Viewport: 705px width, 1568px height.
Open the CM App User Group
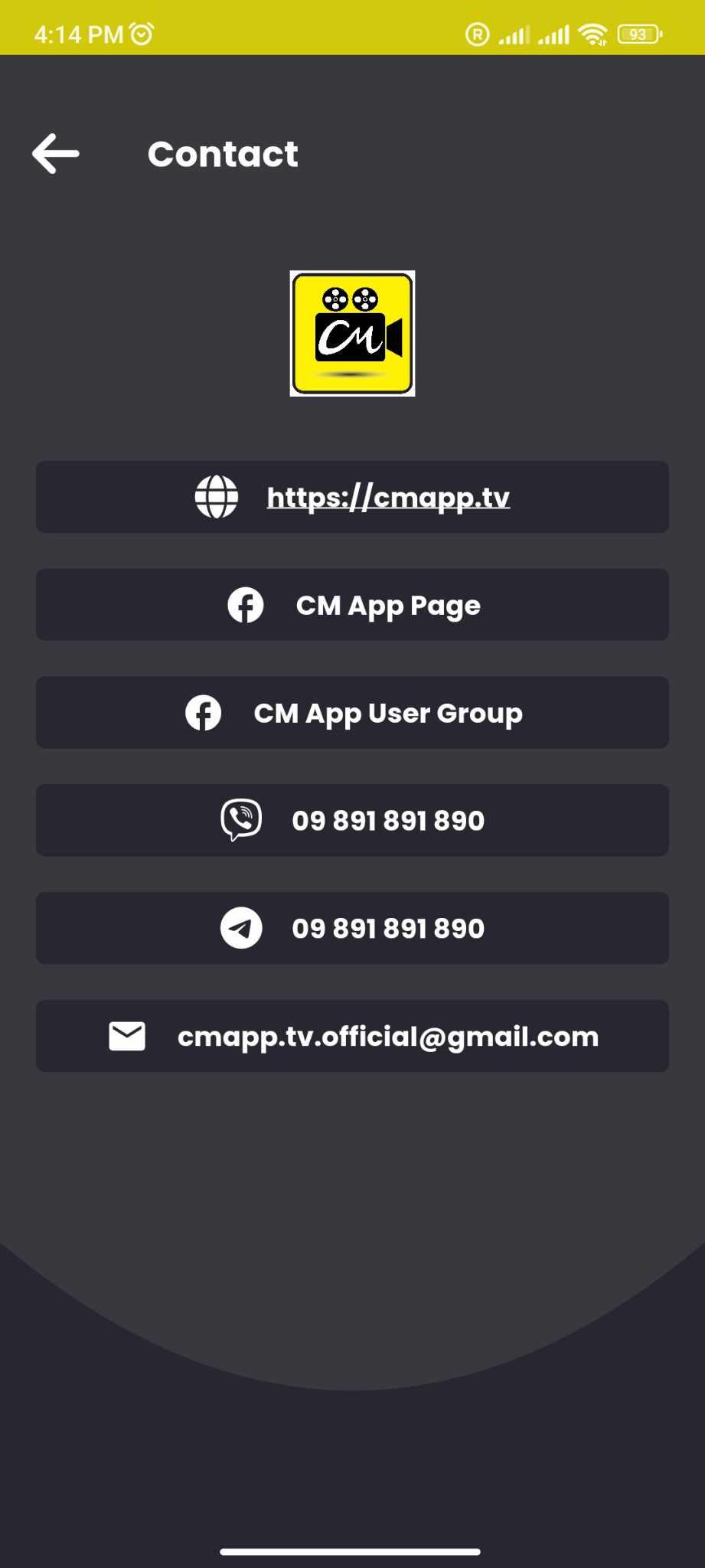(352, 713)
